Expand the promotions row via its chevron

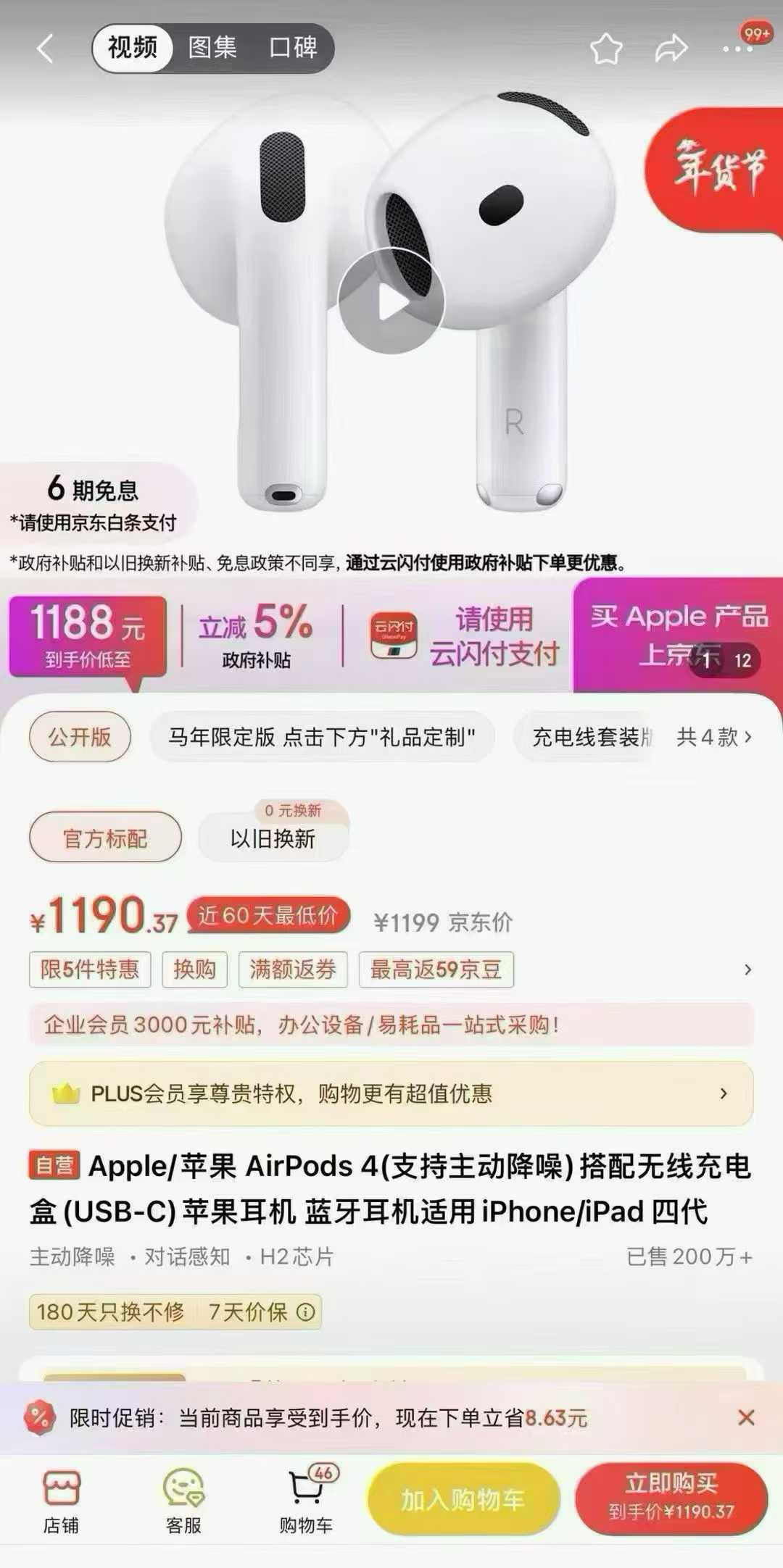pyautogui.click(x=749, y=969)
